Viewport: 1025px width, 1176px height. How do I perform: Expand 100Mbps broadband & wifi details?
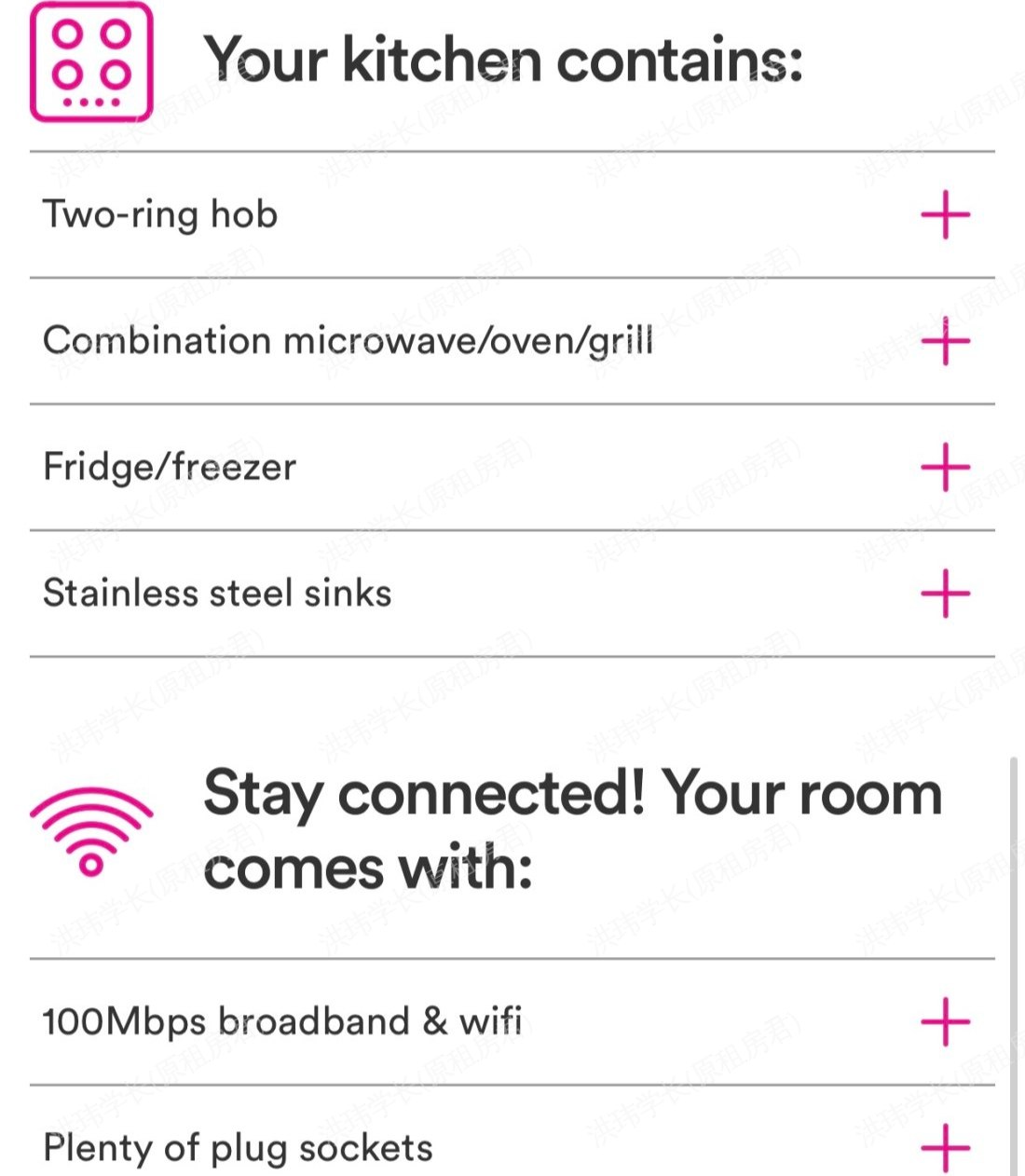945,1021
